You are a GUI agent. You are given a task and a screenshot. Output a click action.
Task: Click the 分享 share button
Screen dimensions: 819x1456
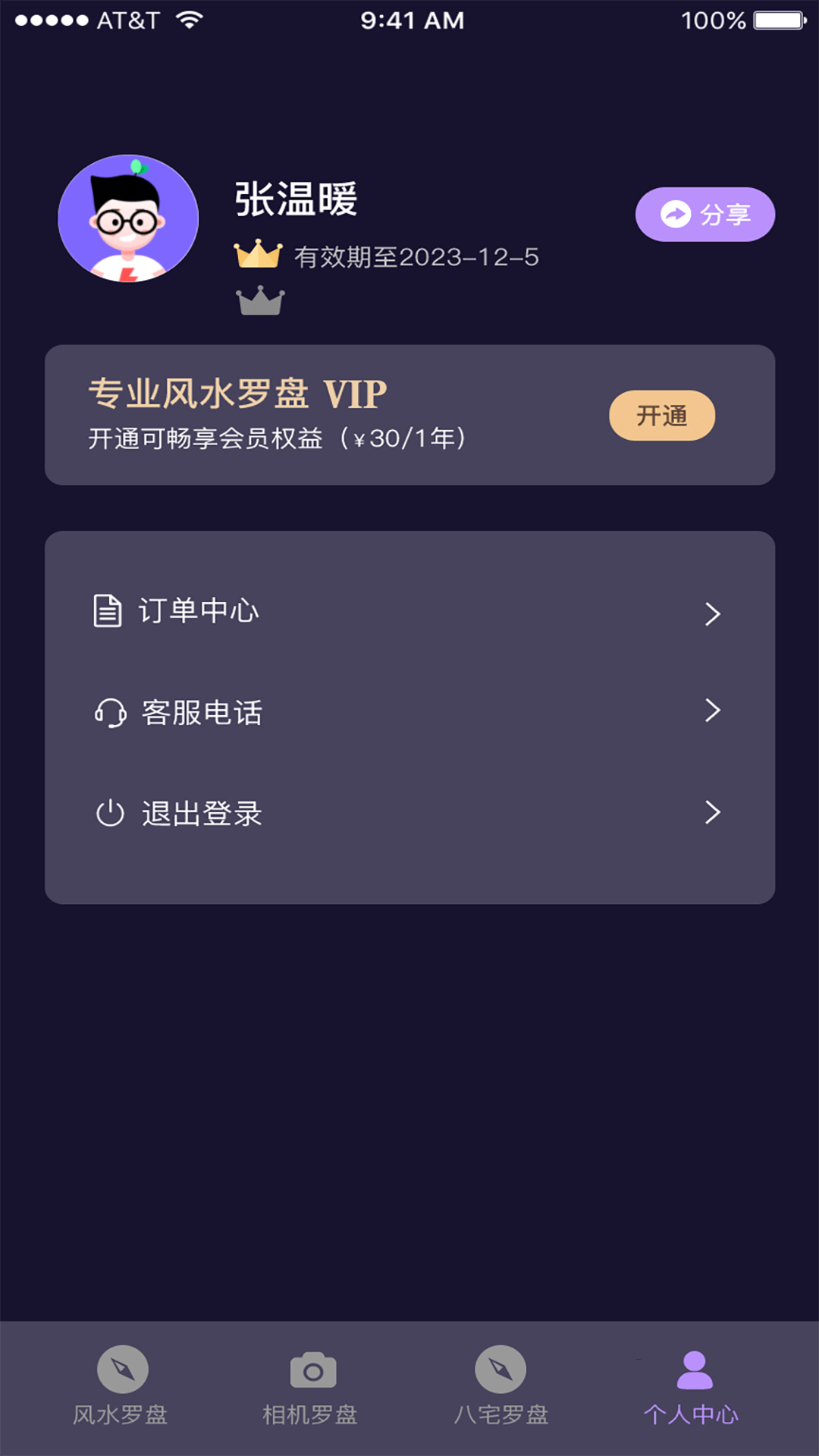click(705, 214)
